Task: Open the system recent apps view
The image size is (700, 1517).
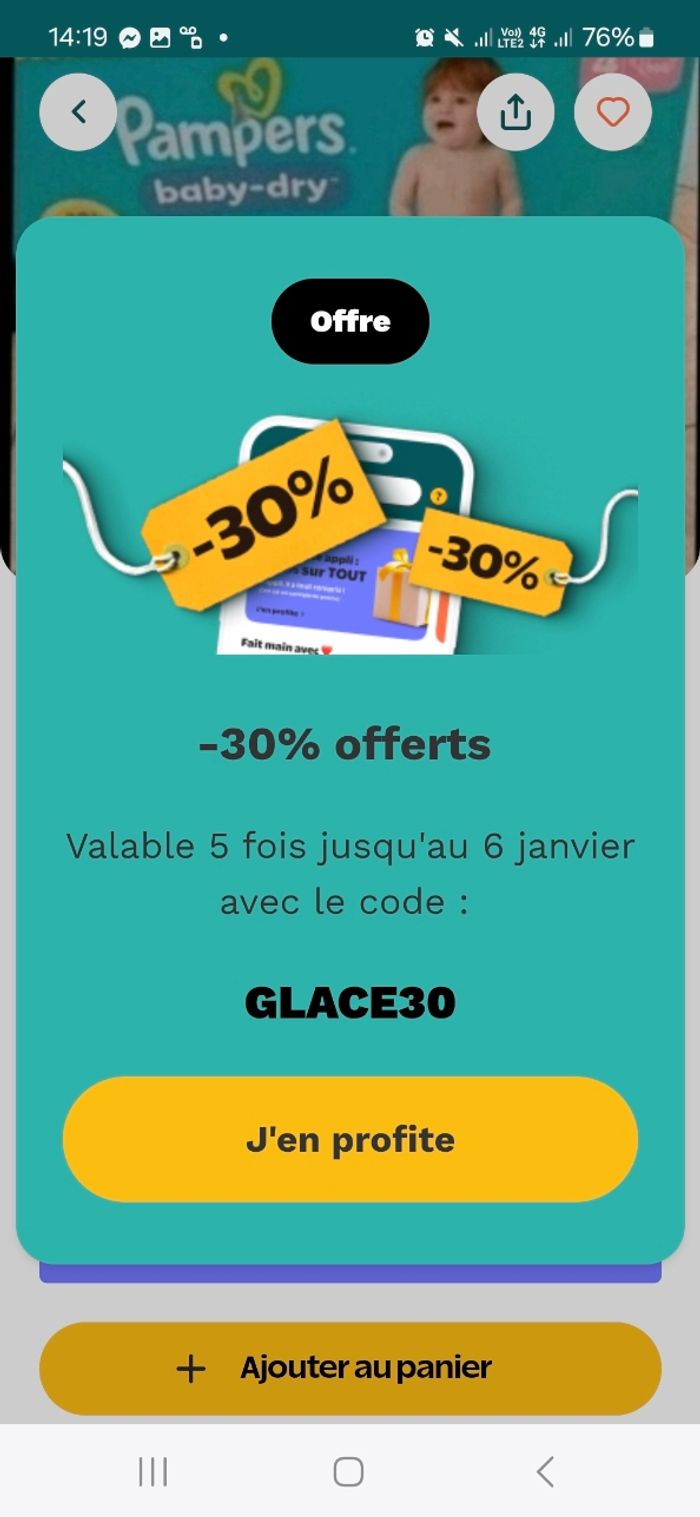Action: [153, 1471]
